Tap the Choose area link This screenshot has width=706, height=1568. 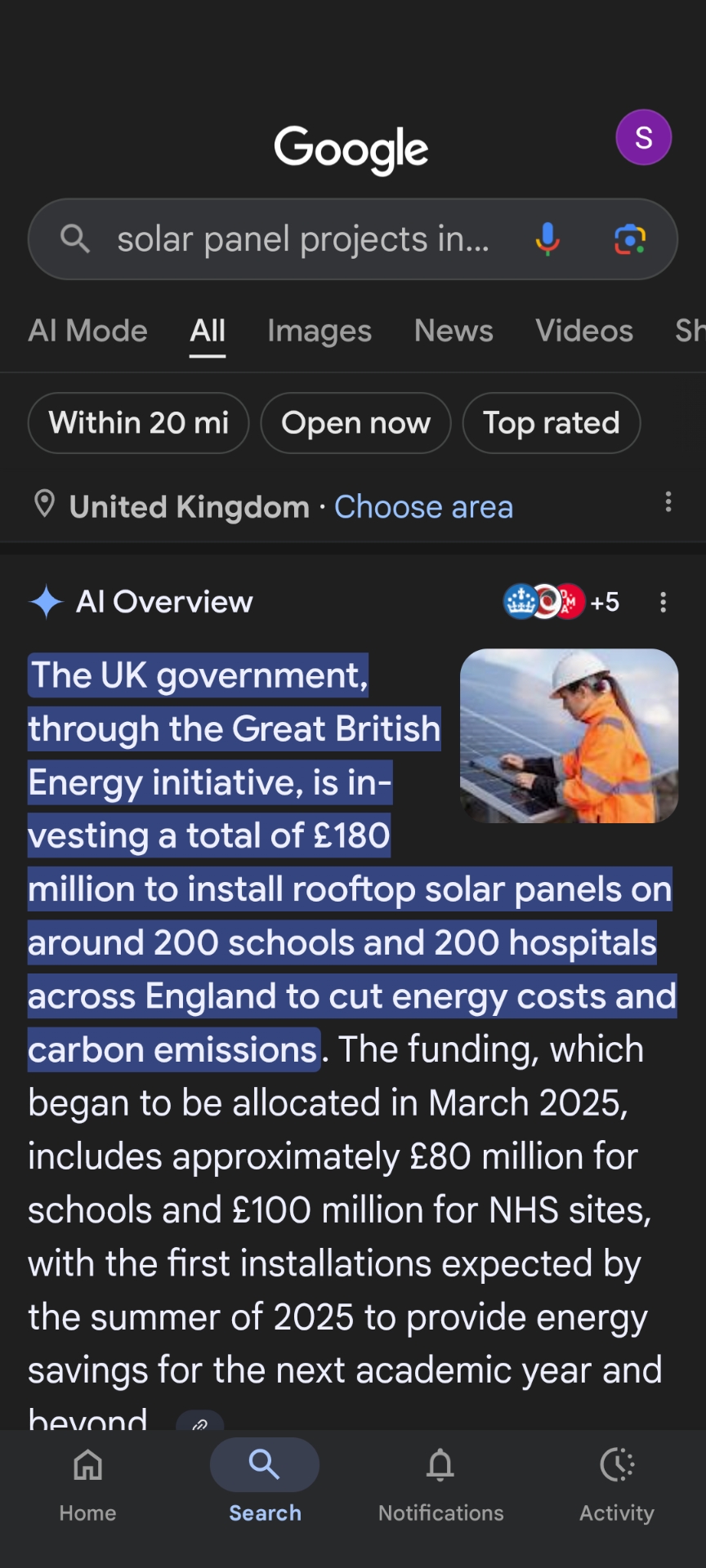tap(423, 507)
